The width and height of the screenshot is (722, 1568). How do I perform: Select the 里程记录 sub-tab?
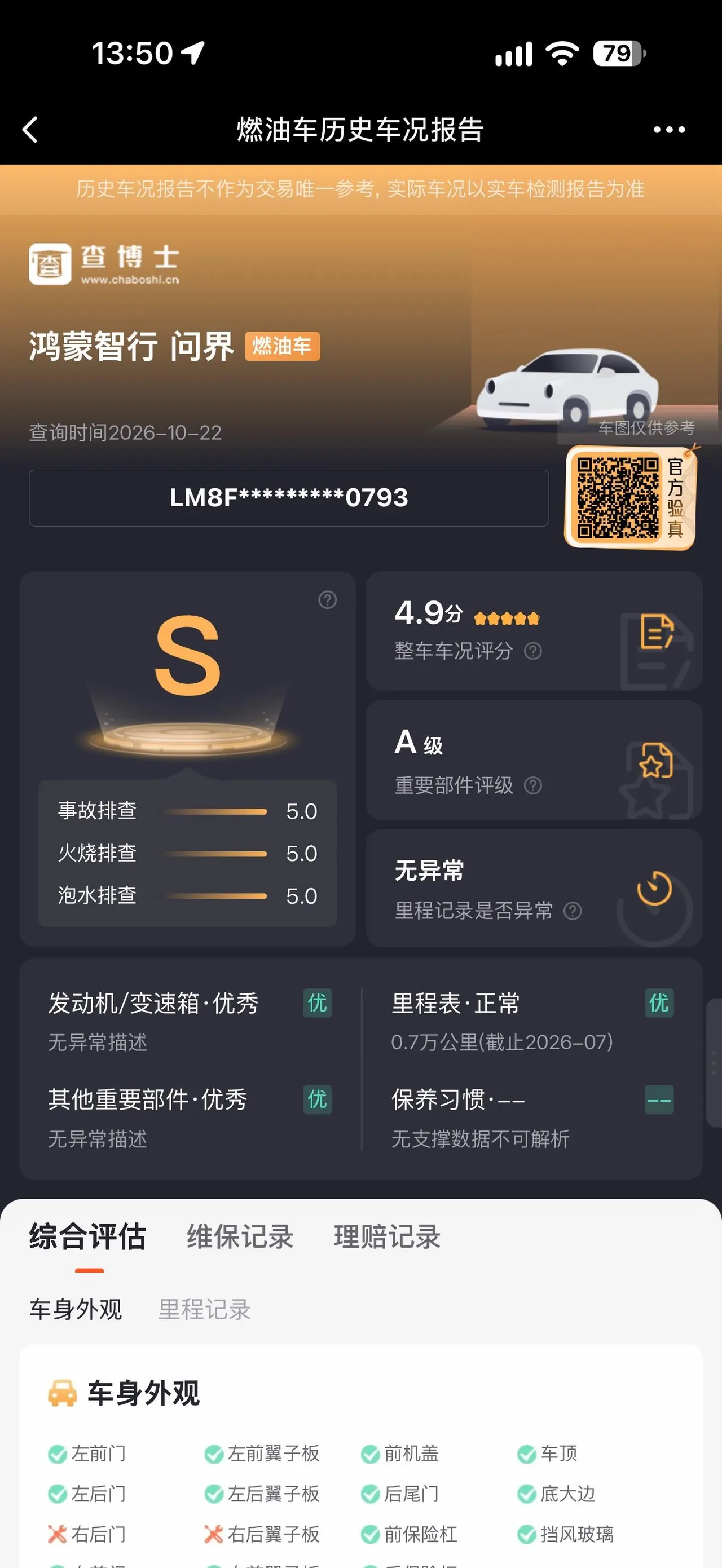click(205, 1309)
